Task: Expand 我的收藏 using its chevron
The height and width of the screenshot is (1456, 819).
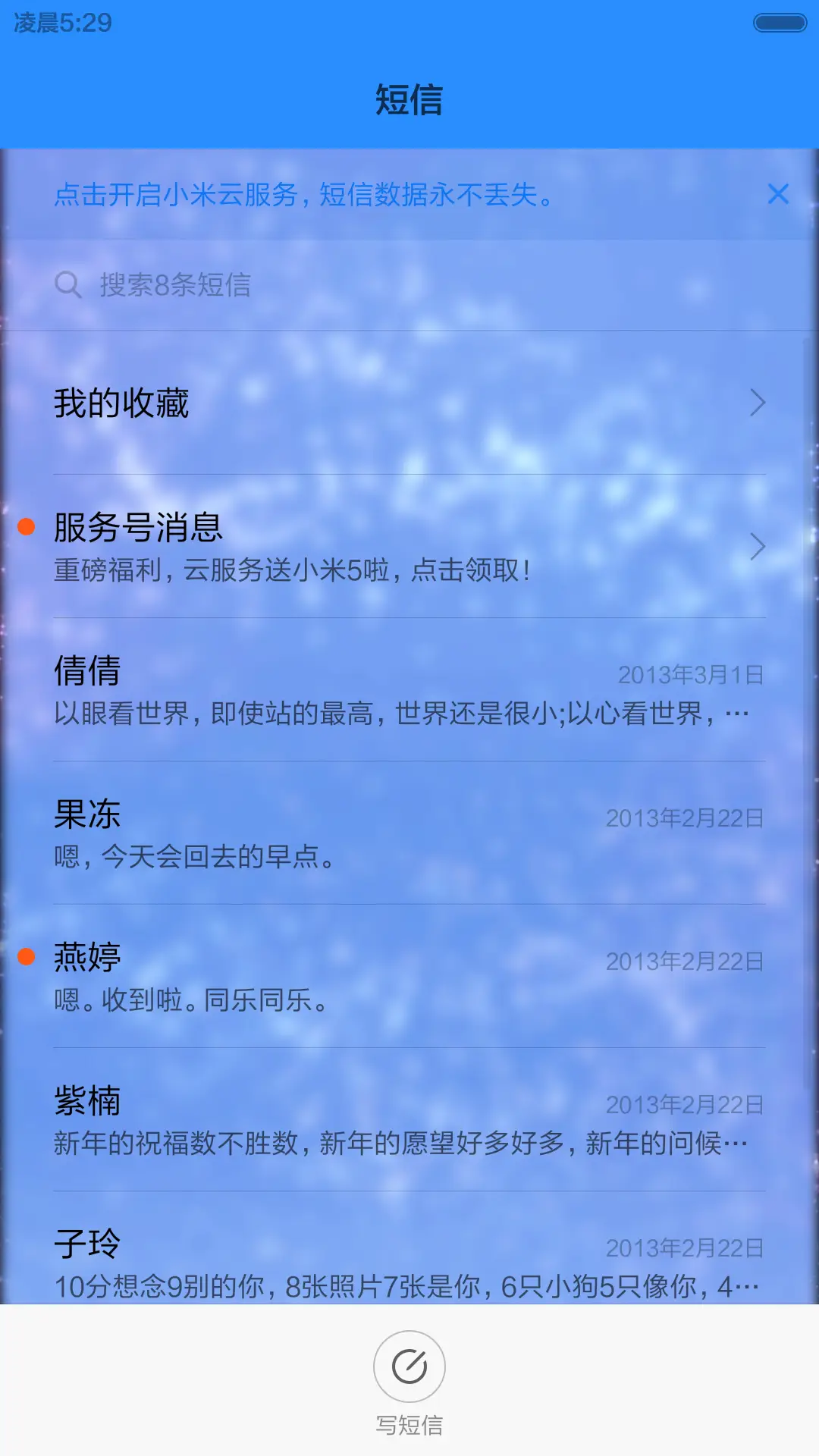Action: click(758, 404)
